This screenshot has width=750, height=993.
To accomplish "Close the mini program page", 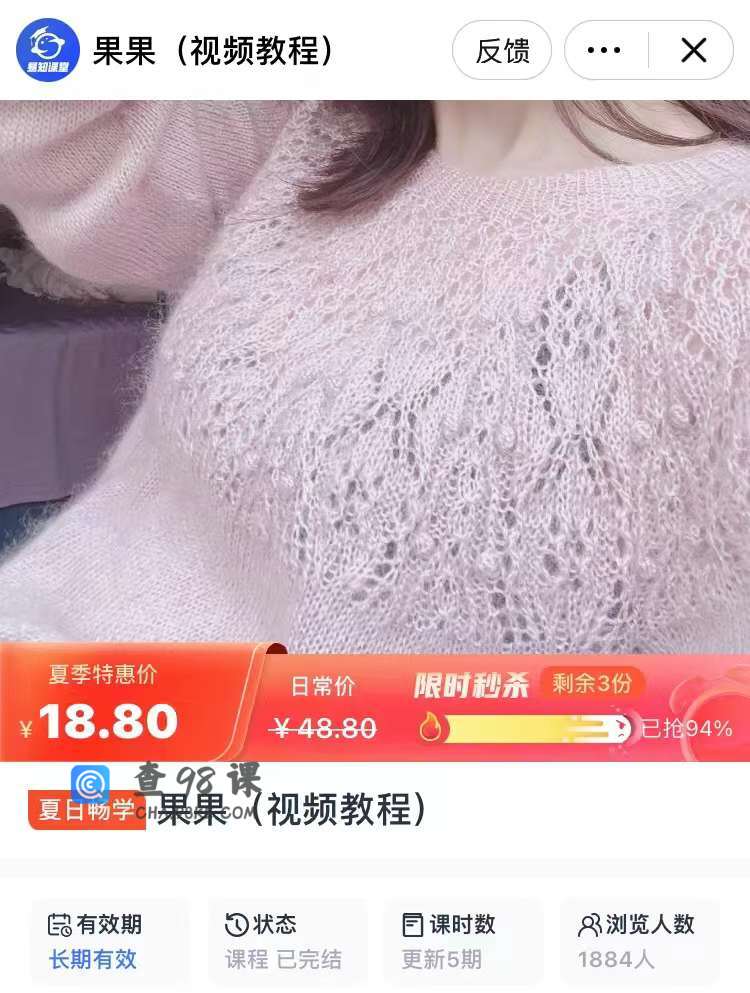I will click(693, 51).
